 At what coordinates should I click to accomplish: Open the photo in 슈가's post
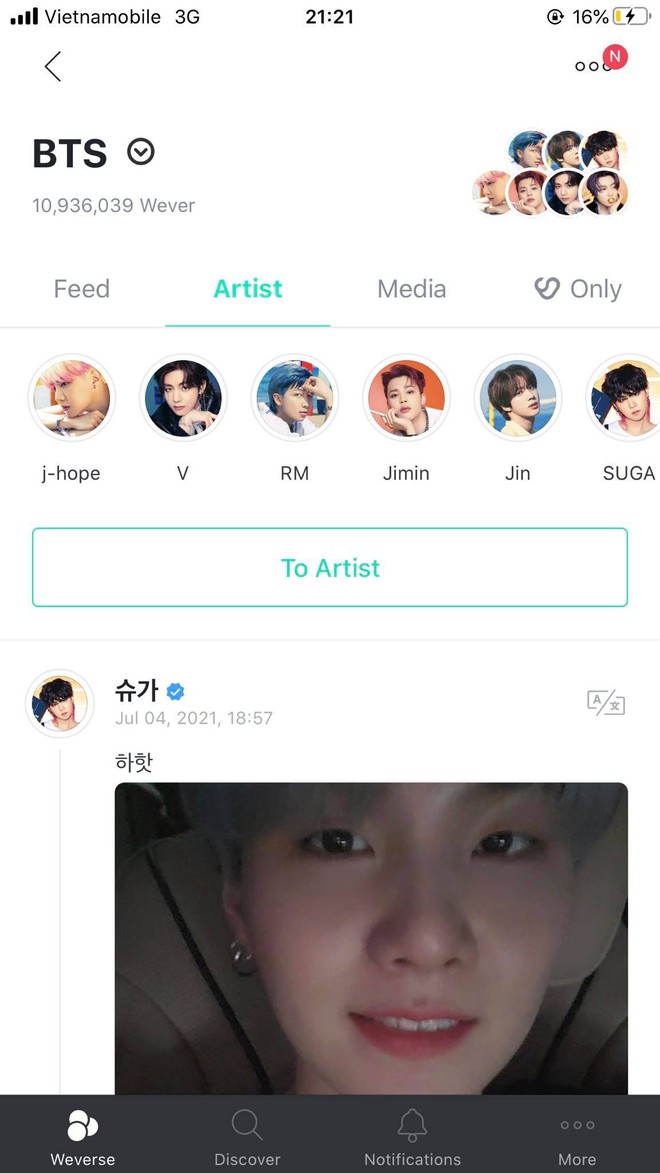coord(371,939)
